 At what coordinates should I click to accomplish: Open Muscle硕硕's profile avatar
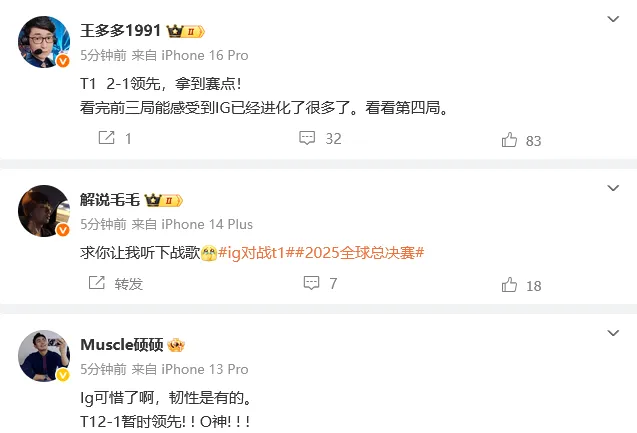(x=44, y=355)
